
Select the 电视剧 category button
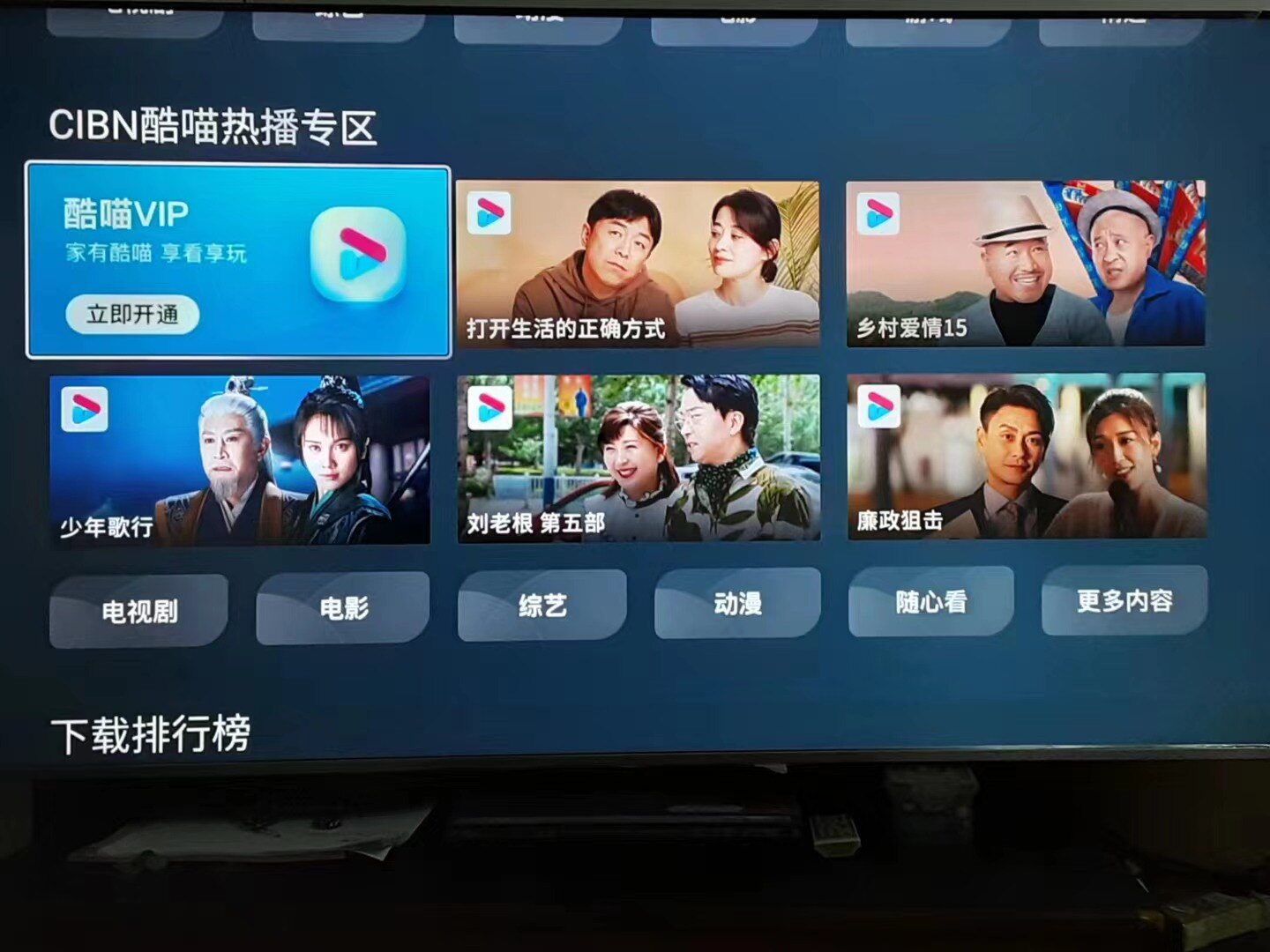[138, 611]
